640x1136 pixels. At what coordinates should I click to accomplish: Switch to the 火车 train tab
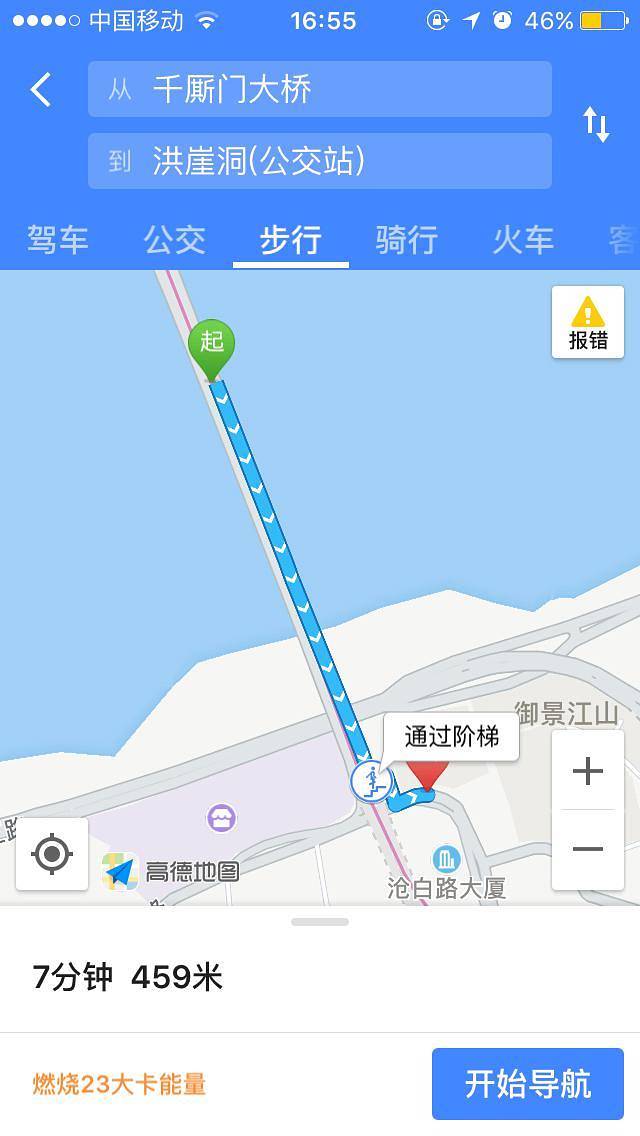(523, 240)
